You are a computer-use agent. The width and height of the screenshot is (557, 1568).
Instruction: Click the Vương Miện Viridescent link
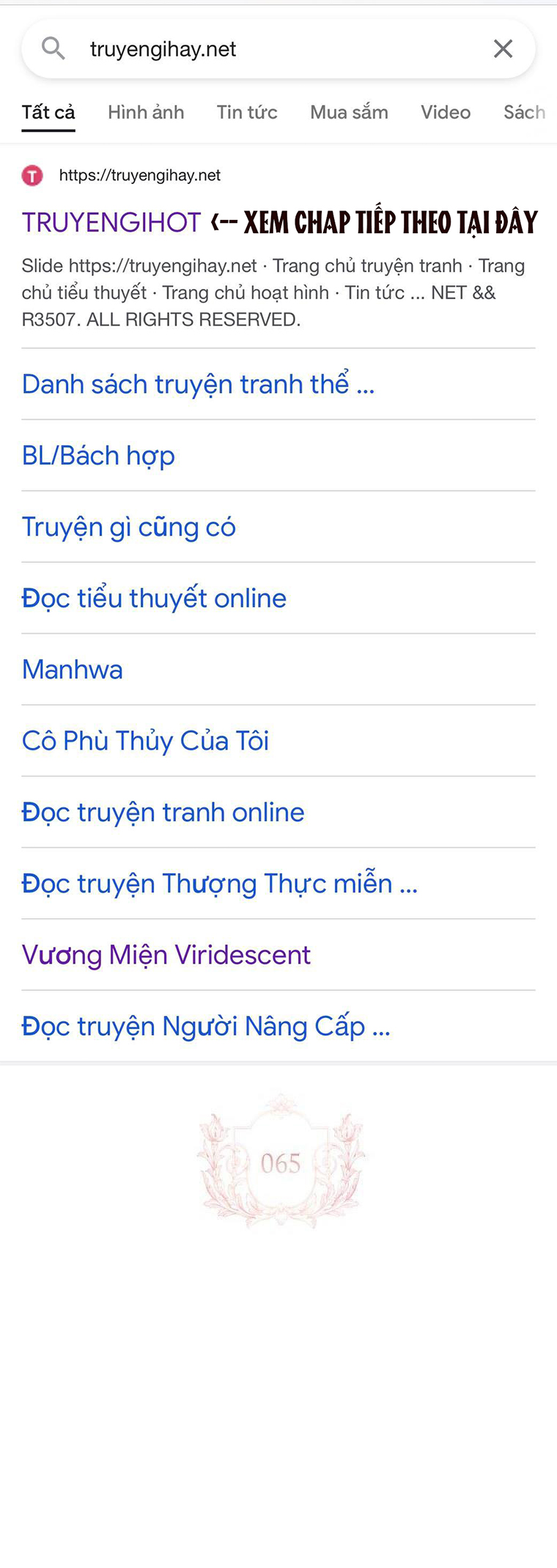tap(166, 954)
